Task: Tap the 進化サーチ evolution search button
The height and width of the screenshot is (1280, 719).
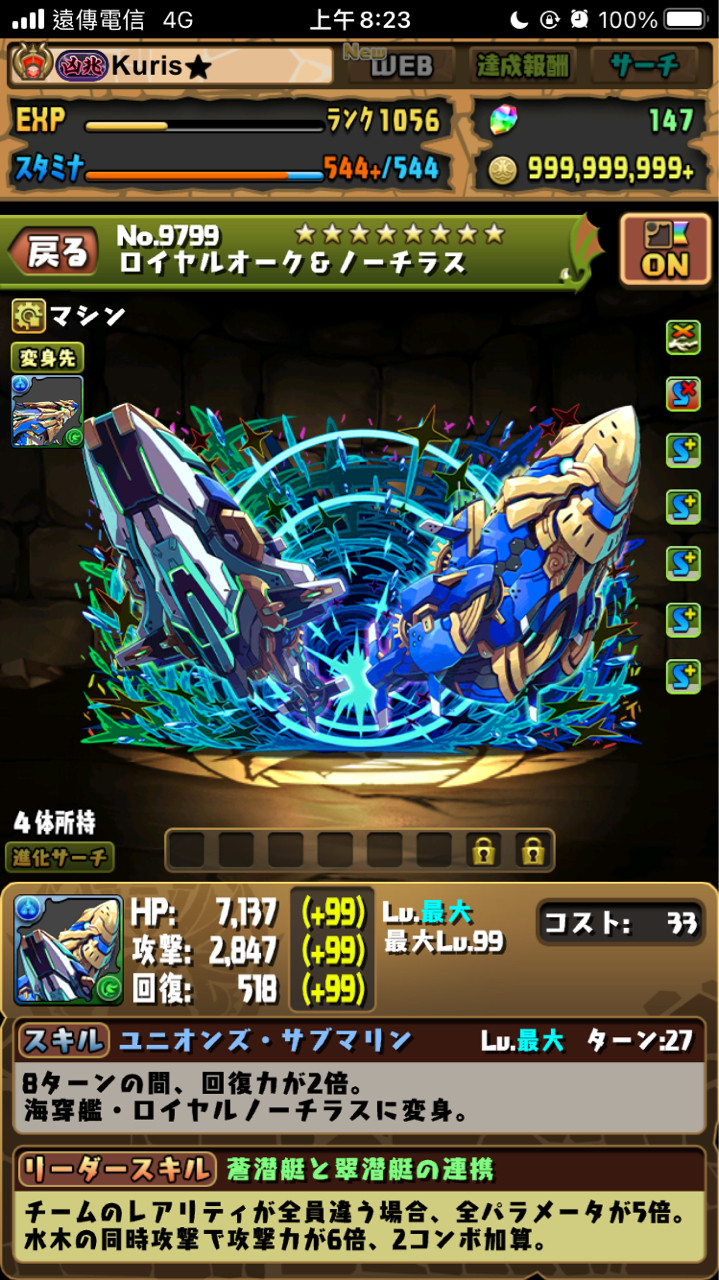Action: pyautogui.click(x=62, y=857)
